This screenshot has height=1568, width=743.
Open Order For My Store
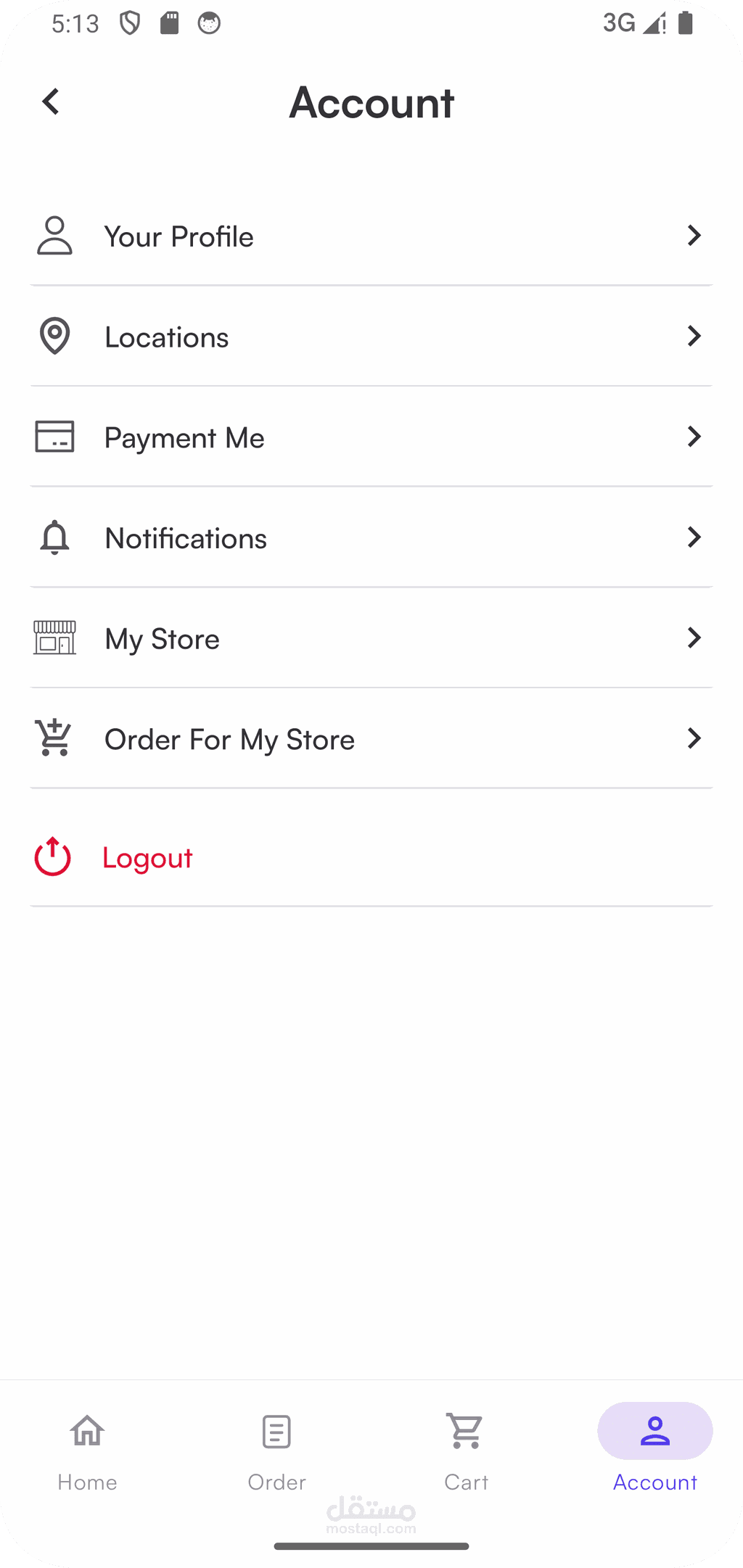(x=370, y=739)
